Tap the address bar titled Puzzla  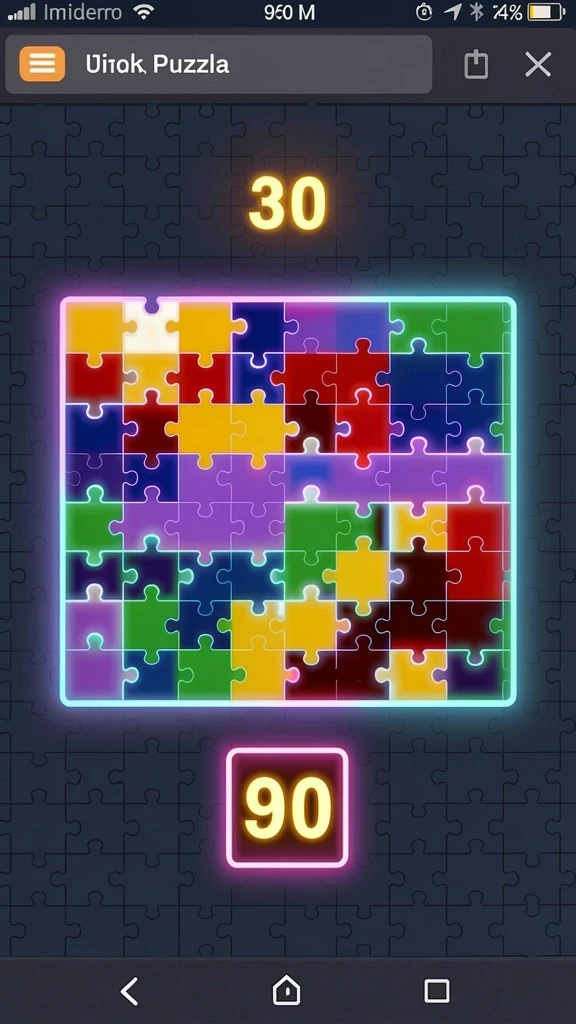pyautogui.click(x=219, y=65)
